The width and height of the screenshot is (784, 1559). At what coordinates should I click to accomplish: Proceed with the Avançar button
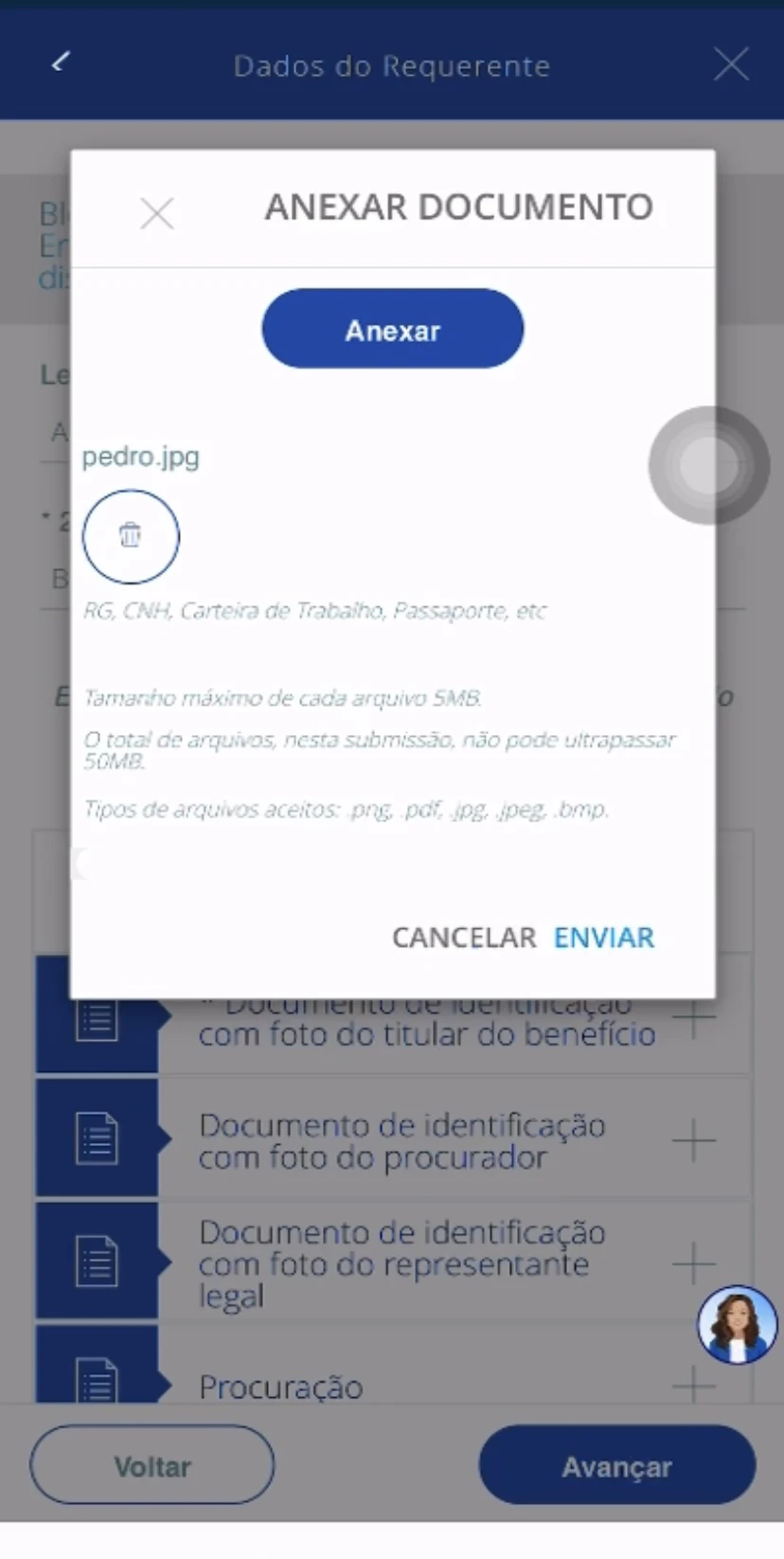[x=617, y=1466]
